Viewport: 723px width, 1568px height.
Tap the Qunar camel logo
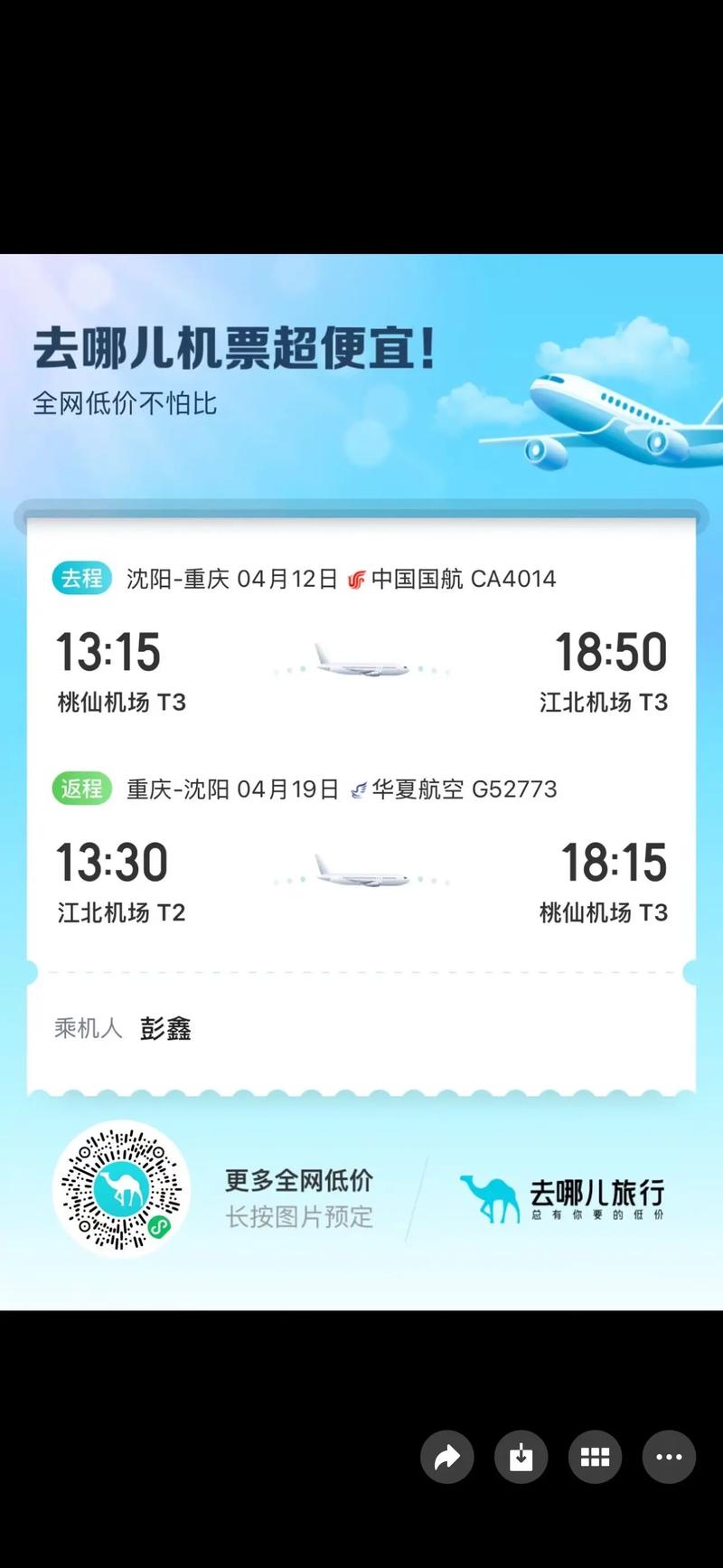[x=489, y=1194]
